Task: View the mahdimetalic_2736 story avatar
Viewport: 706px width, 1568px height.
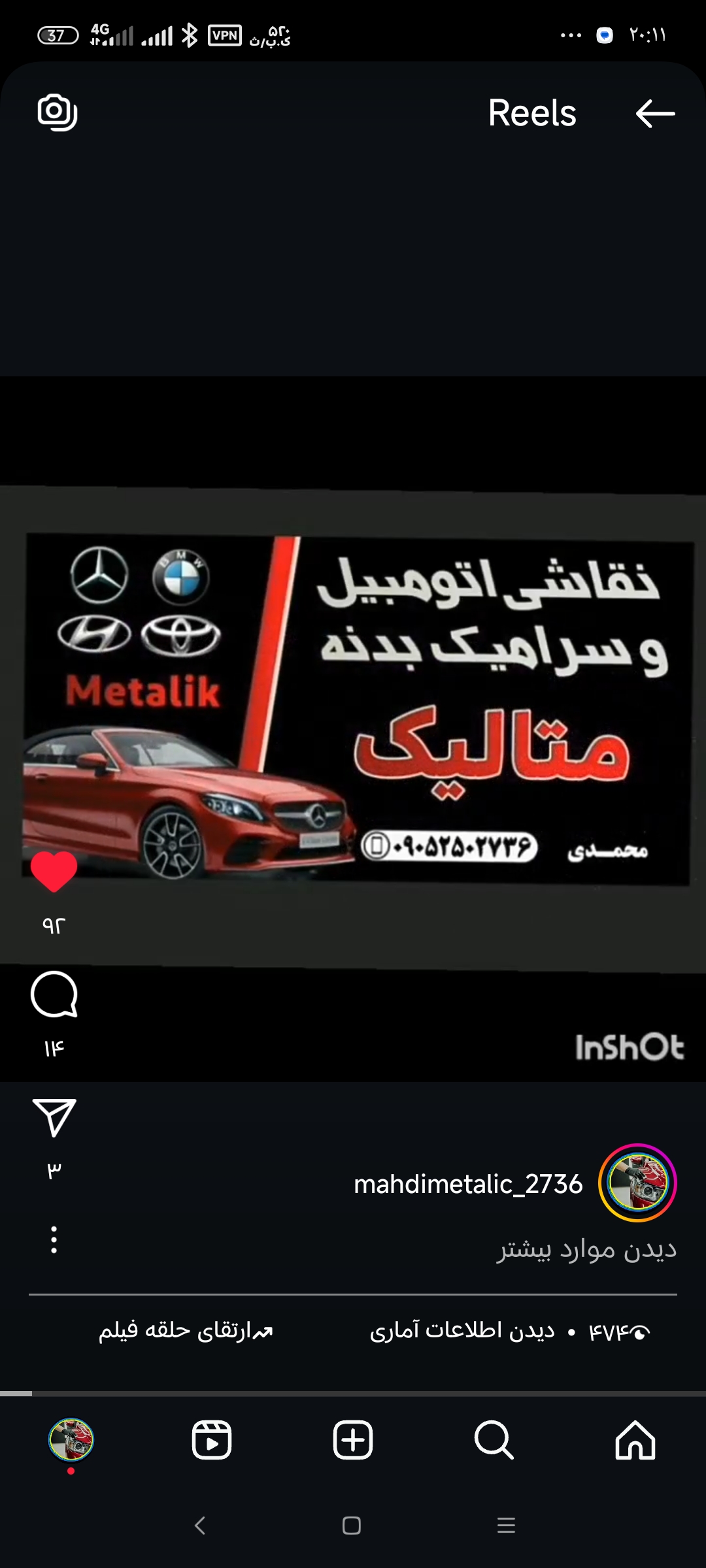Action: pos(637,1183)
